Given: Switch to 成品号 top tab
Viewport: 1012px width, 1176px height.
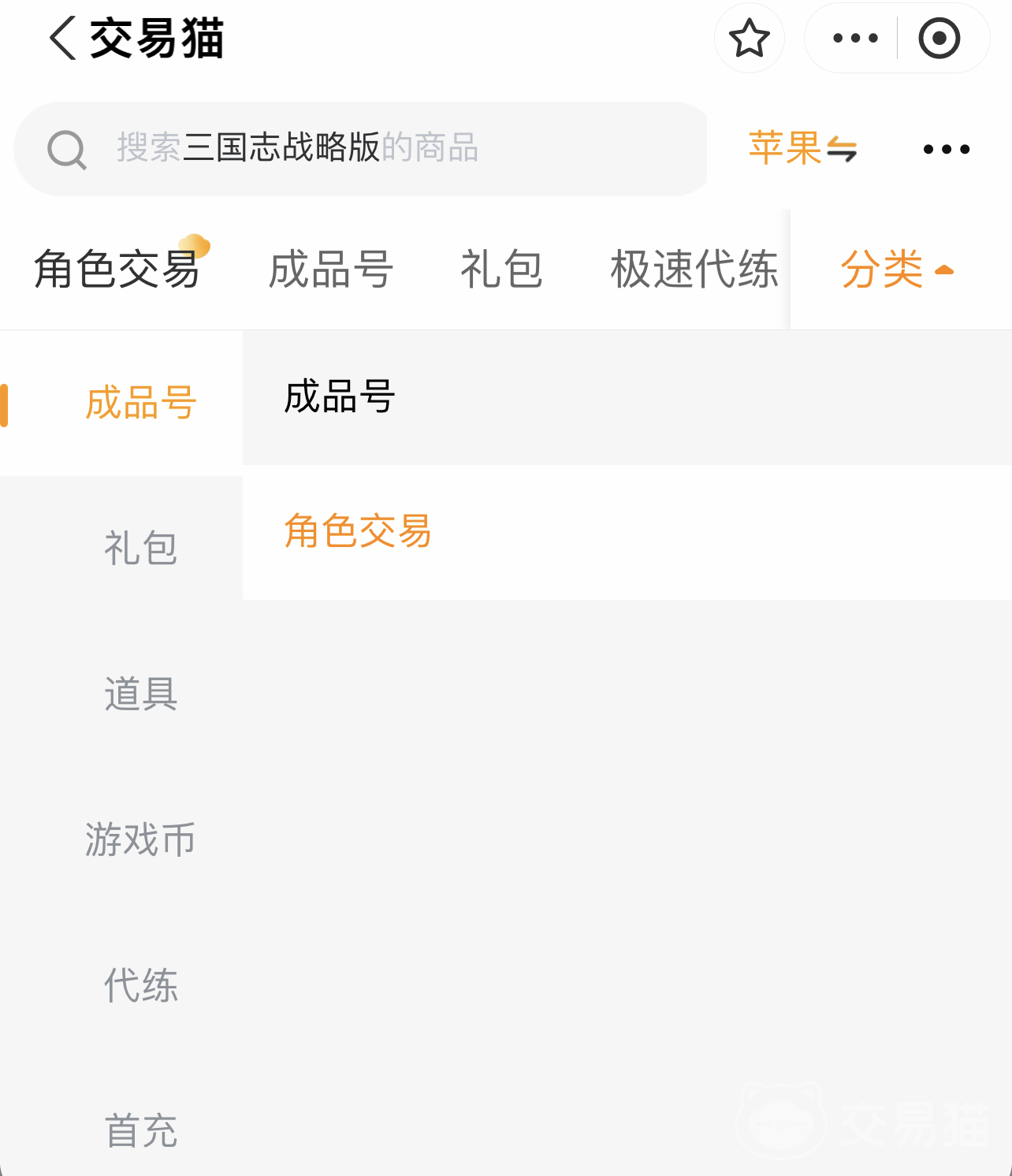Looking at the screenshot, I should click(x=331, y=270).
